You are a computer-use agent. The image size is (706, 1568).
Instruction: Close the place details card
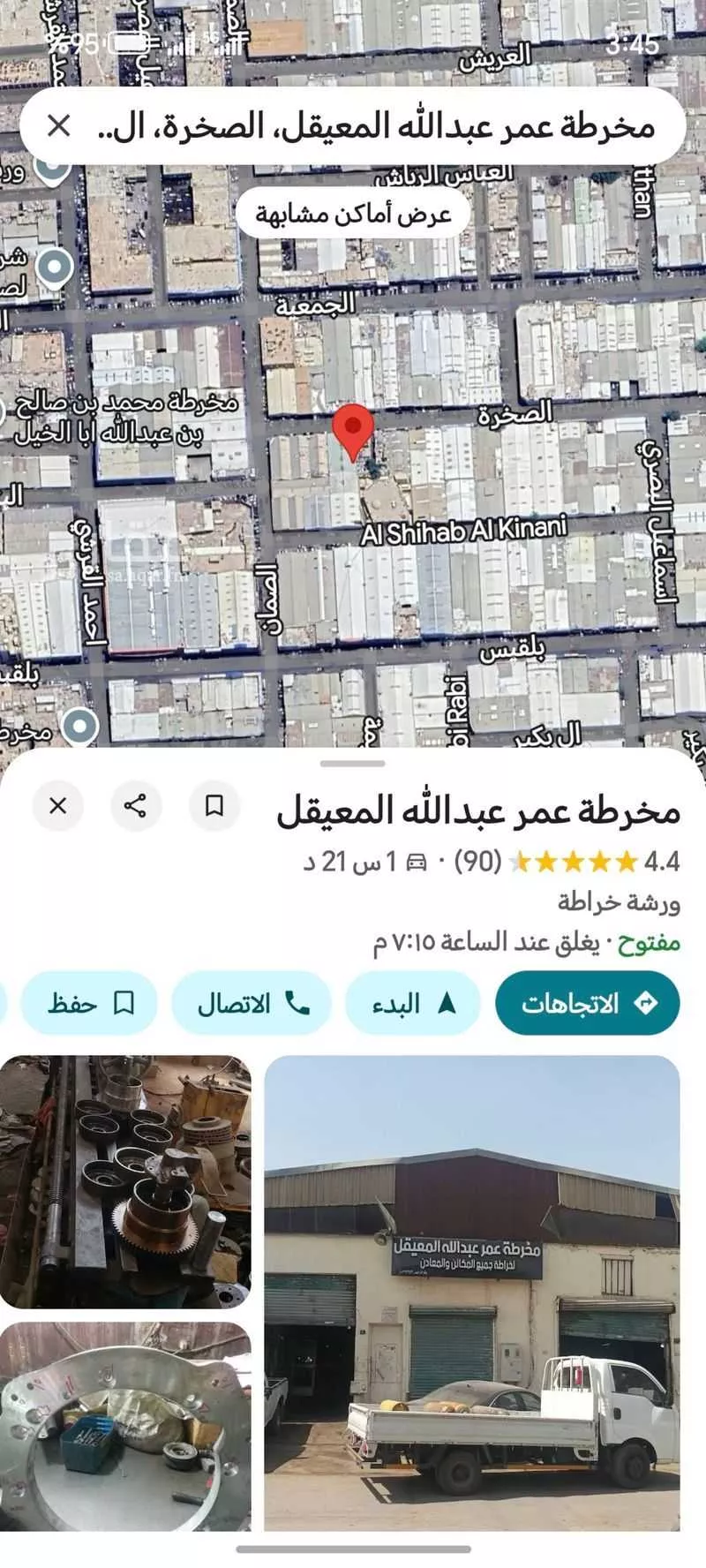57,804
